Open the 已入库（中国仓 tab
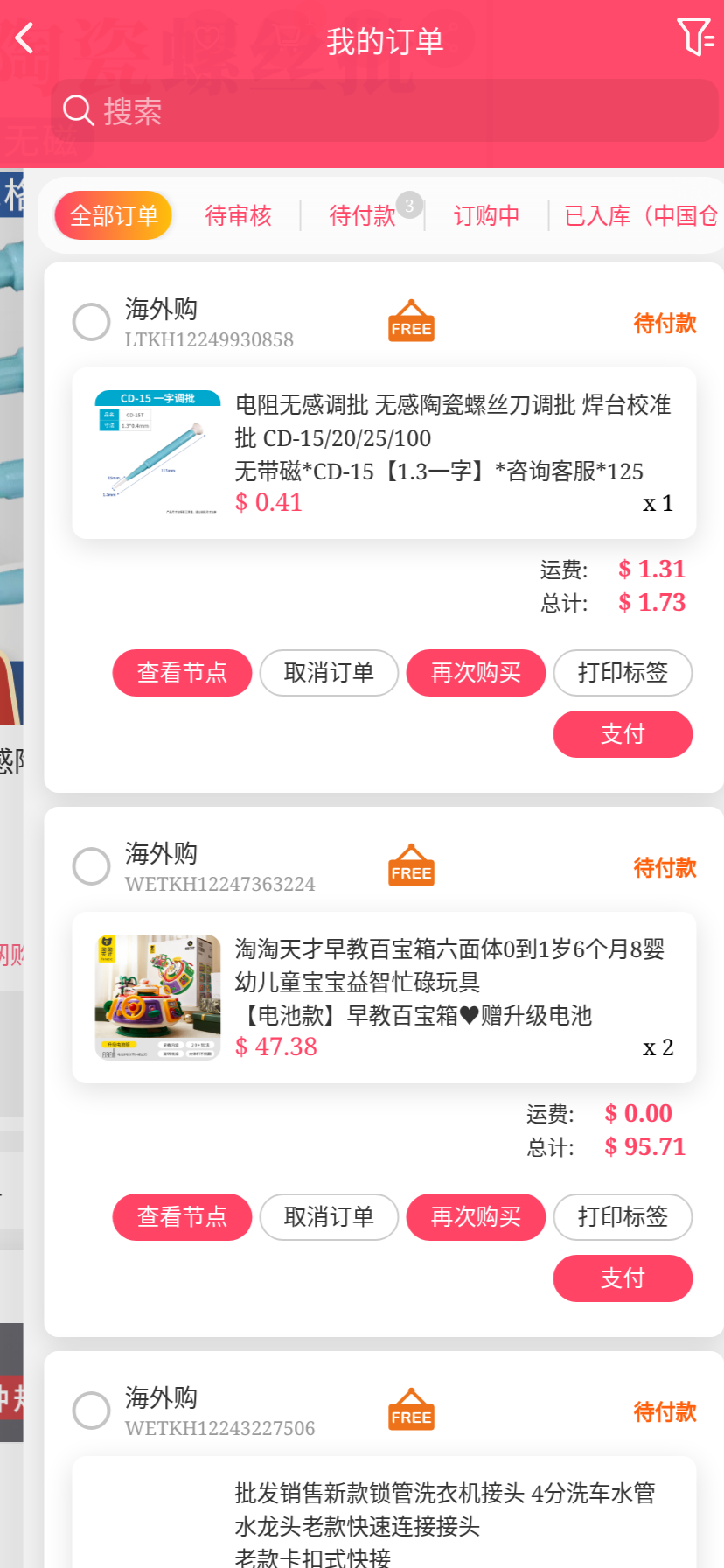Image resolution: width=724 pixels, height=1568 pixels. pyautogui.click(x=640, y=215)
